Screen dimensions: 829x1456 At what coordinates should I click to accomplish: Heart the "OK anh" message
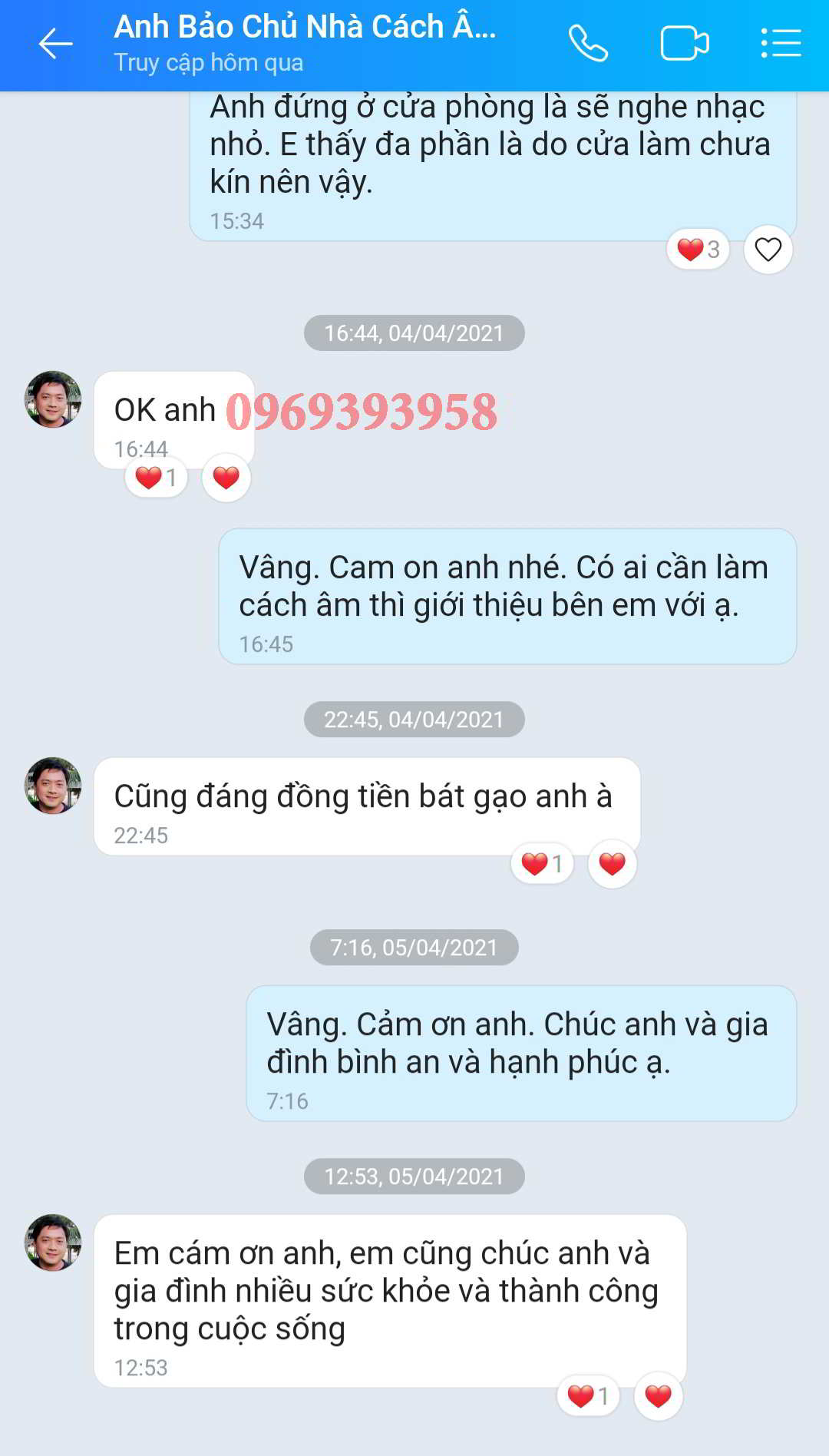pyautogui.click(x=226, y=478)
